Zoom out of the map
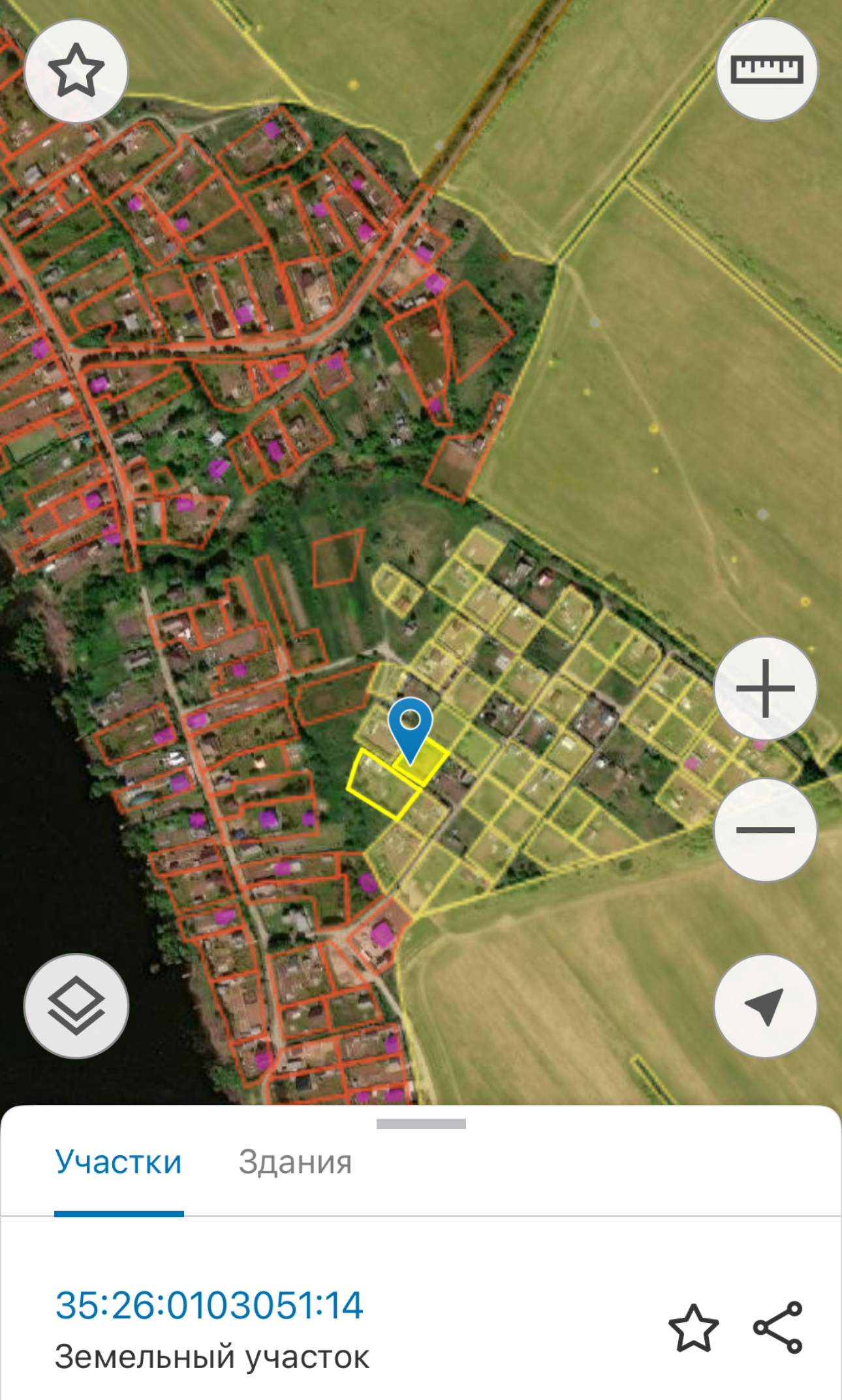Image resolution: width=842 pixels, height=1400 pixels. [765, 830]
